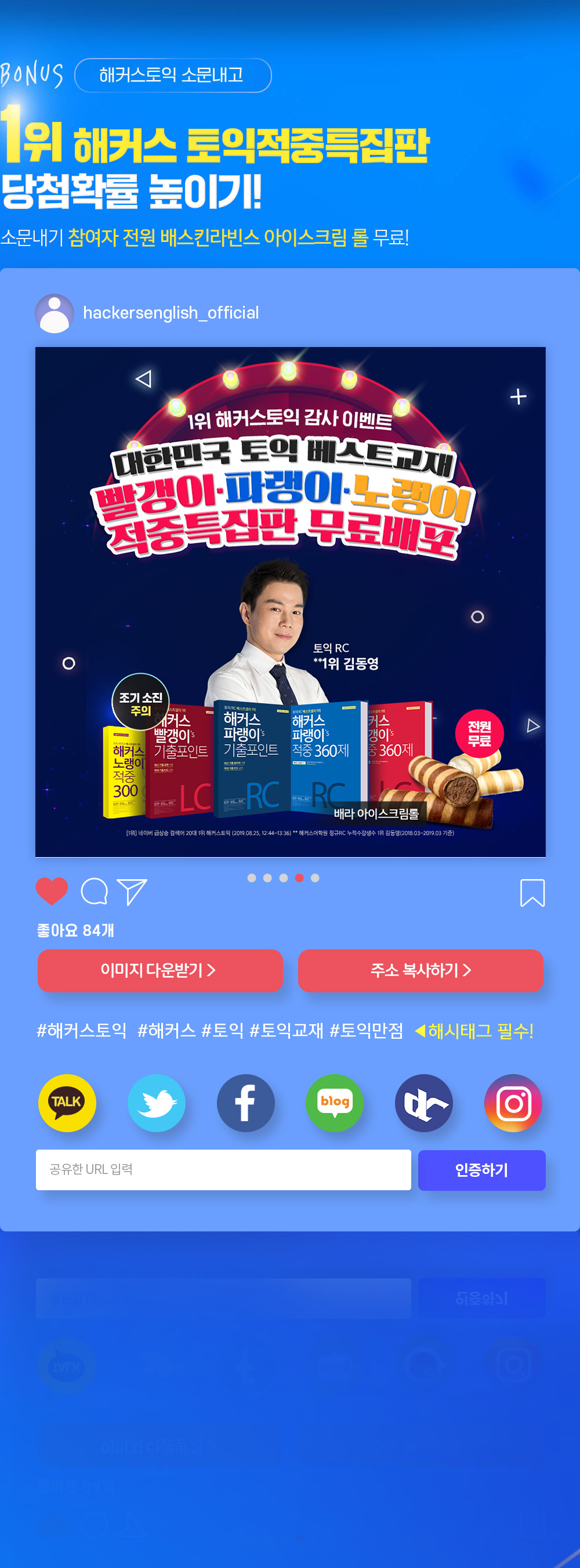
Task: Share the event on Instagram
Action: [513, 1103]
